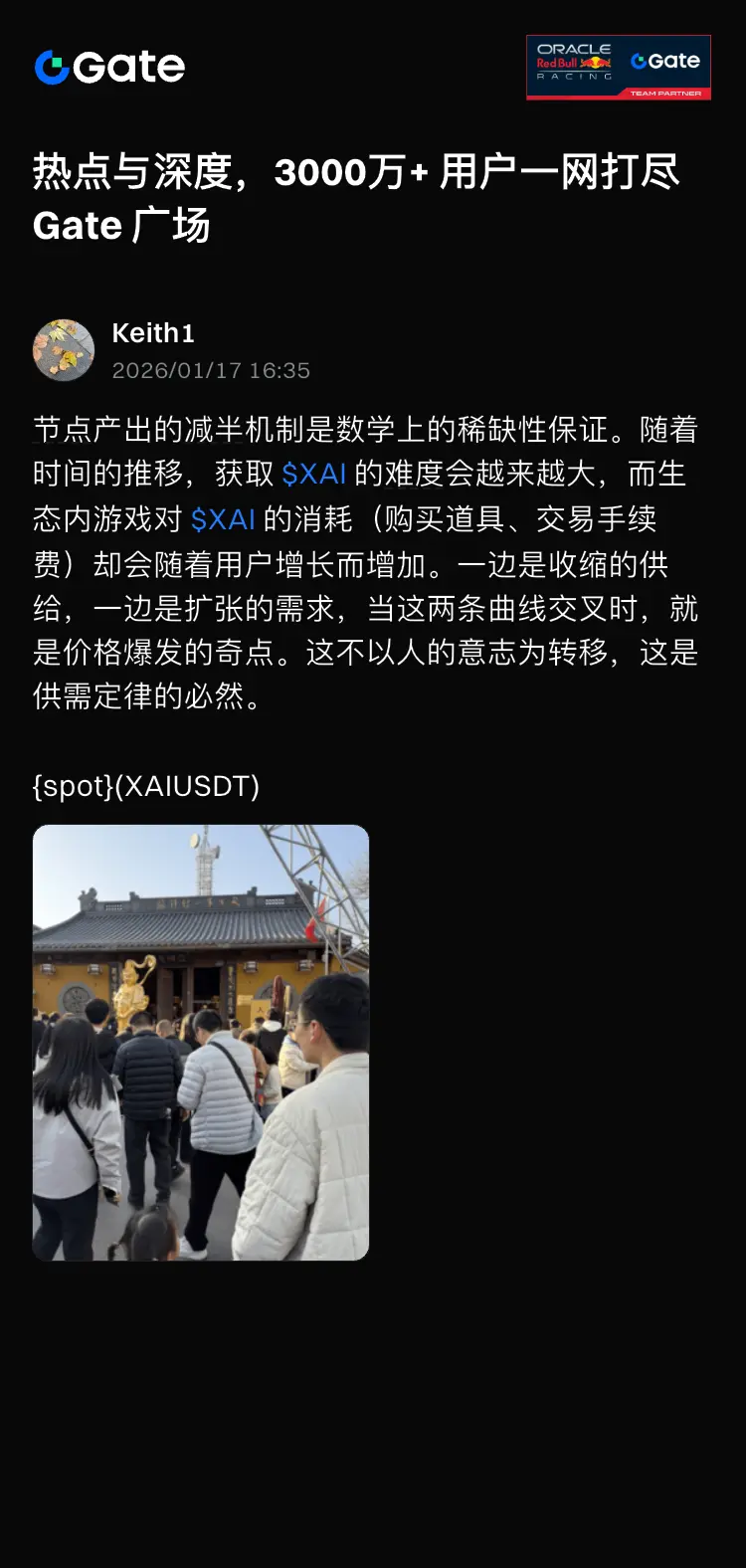
Task: Open the temple crowd photo attachment
Action: coord(200,1040)
